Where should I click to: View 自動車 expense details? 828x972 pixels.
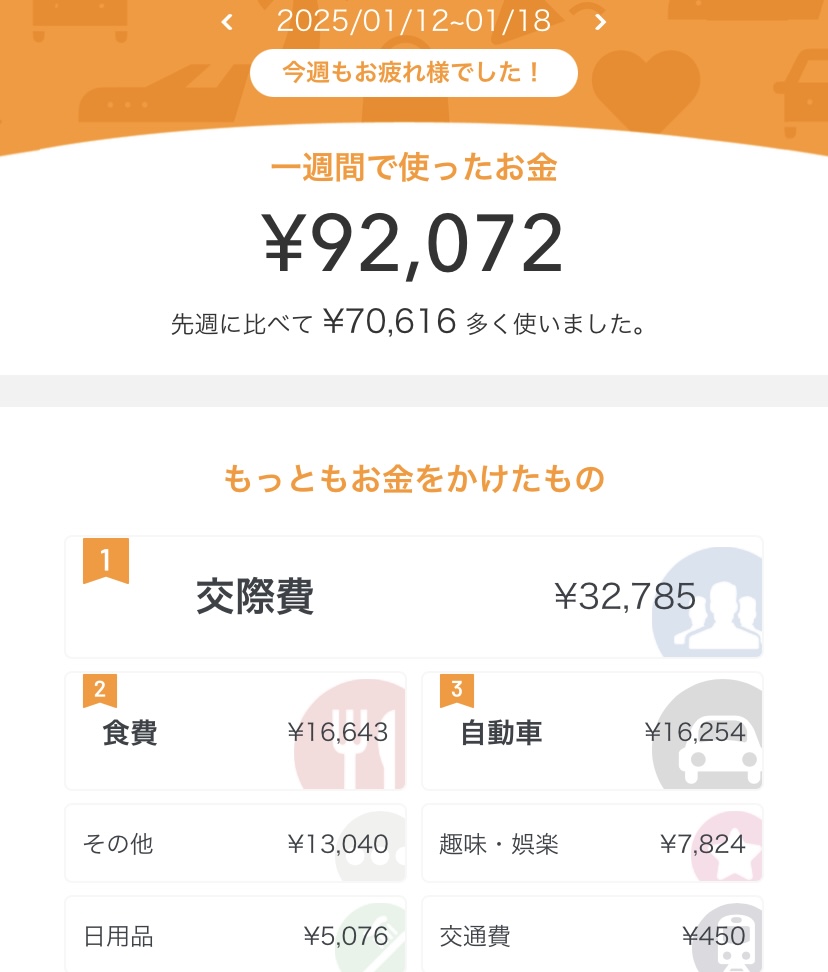592,732
